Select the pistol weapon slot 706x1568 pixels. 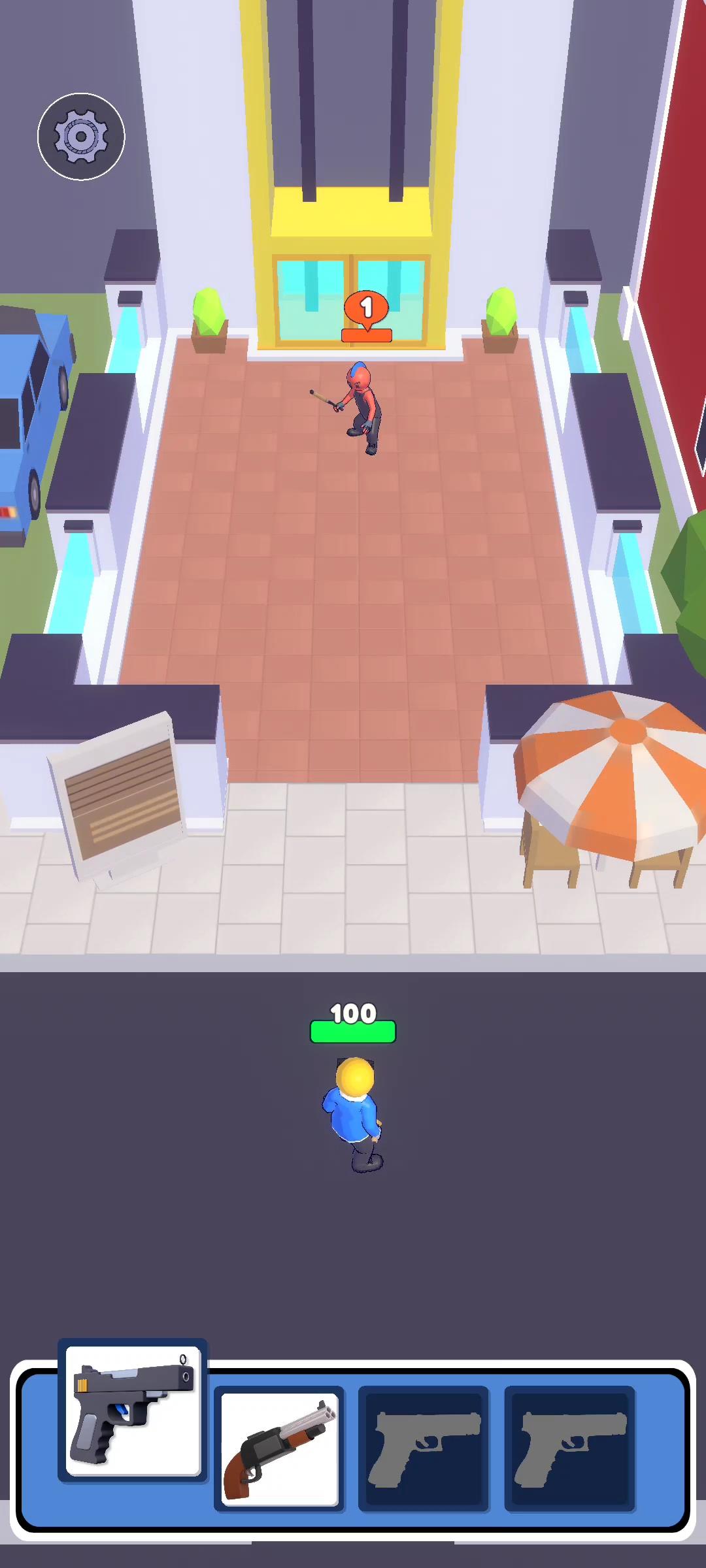click(x=133, y=1410)
